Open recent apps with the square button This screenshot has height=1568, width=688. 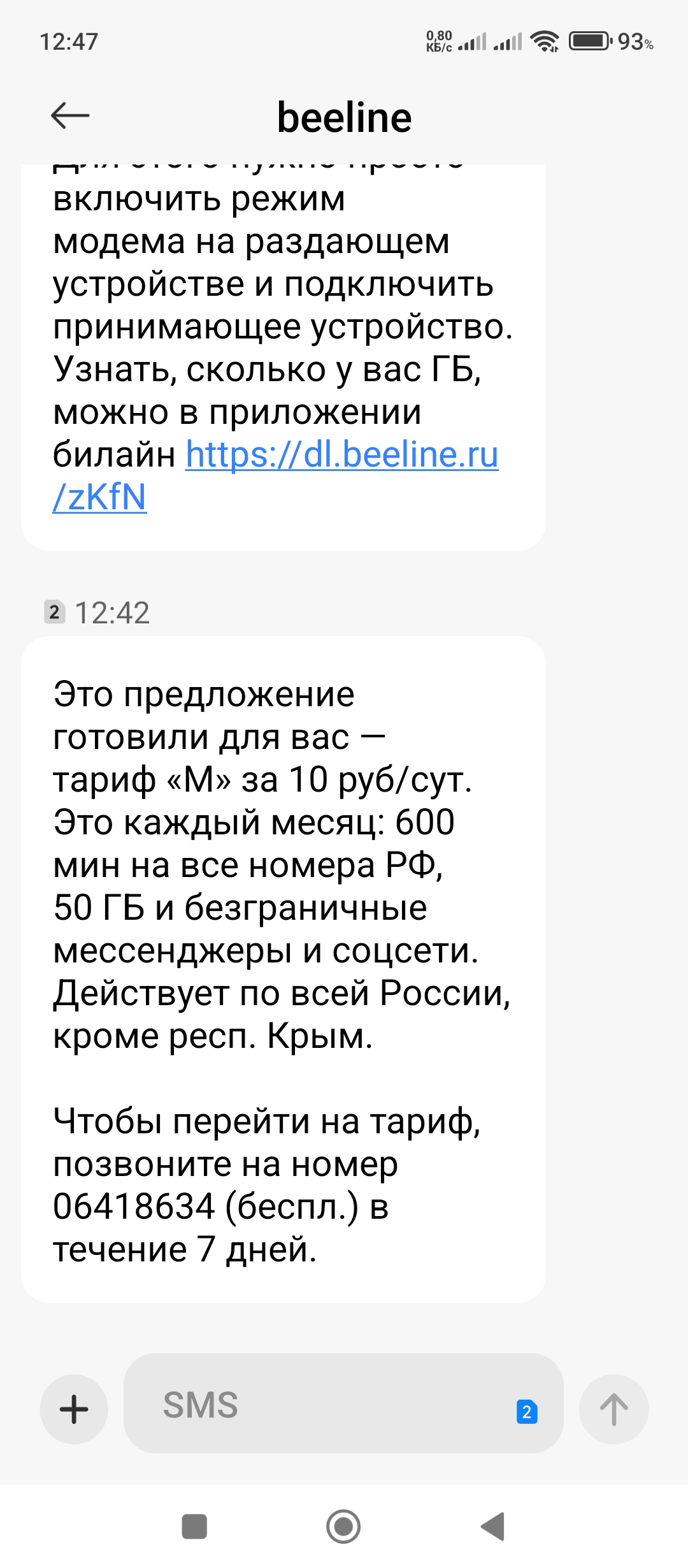pos(194,1527)
